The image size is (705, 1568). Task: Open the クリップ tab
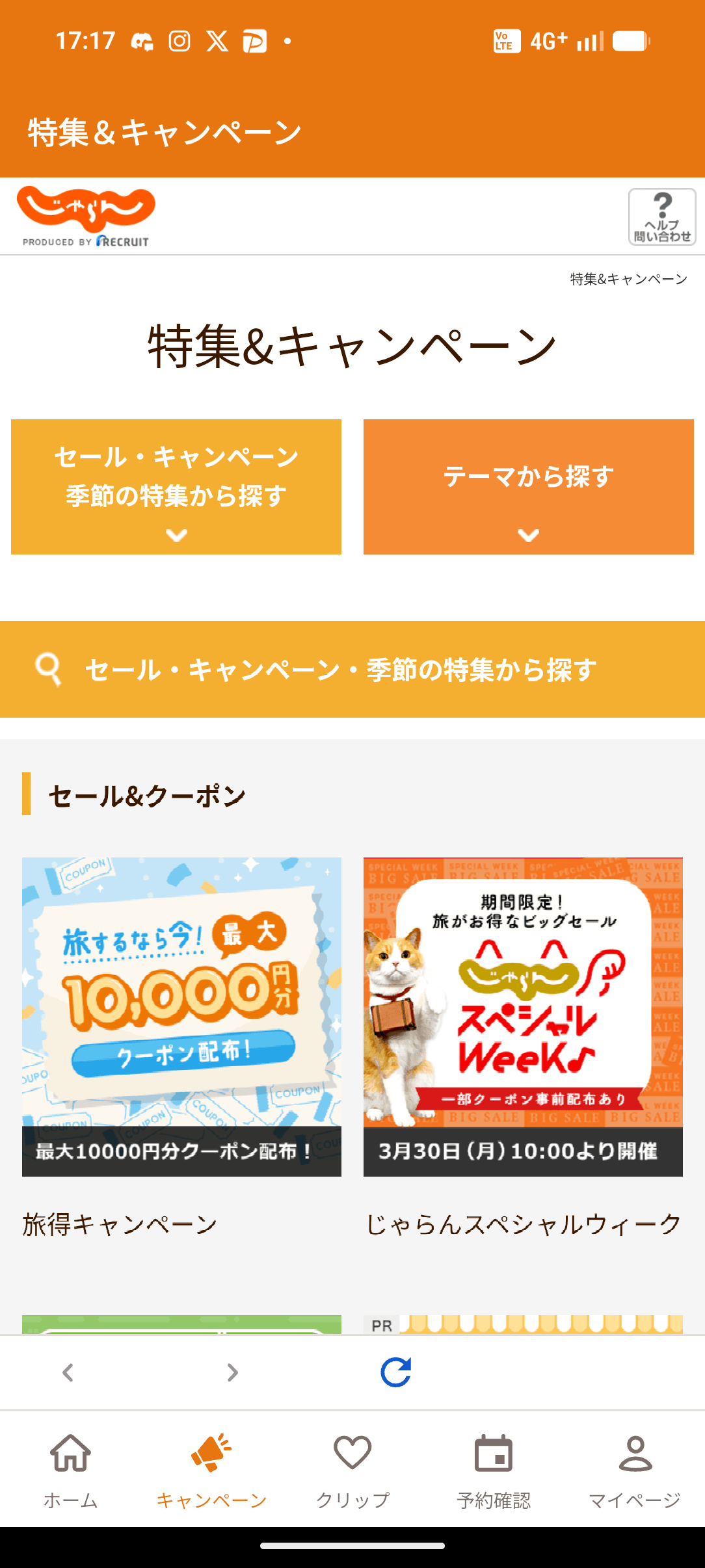352,1470
